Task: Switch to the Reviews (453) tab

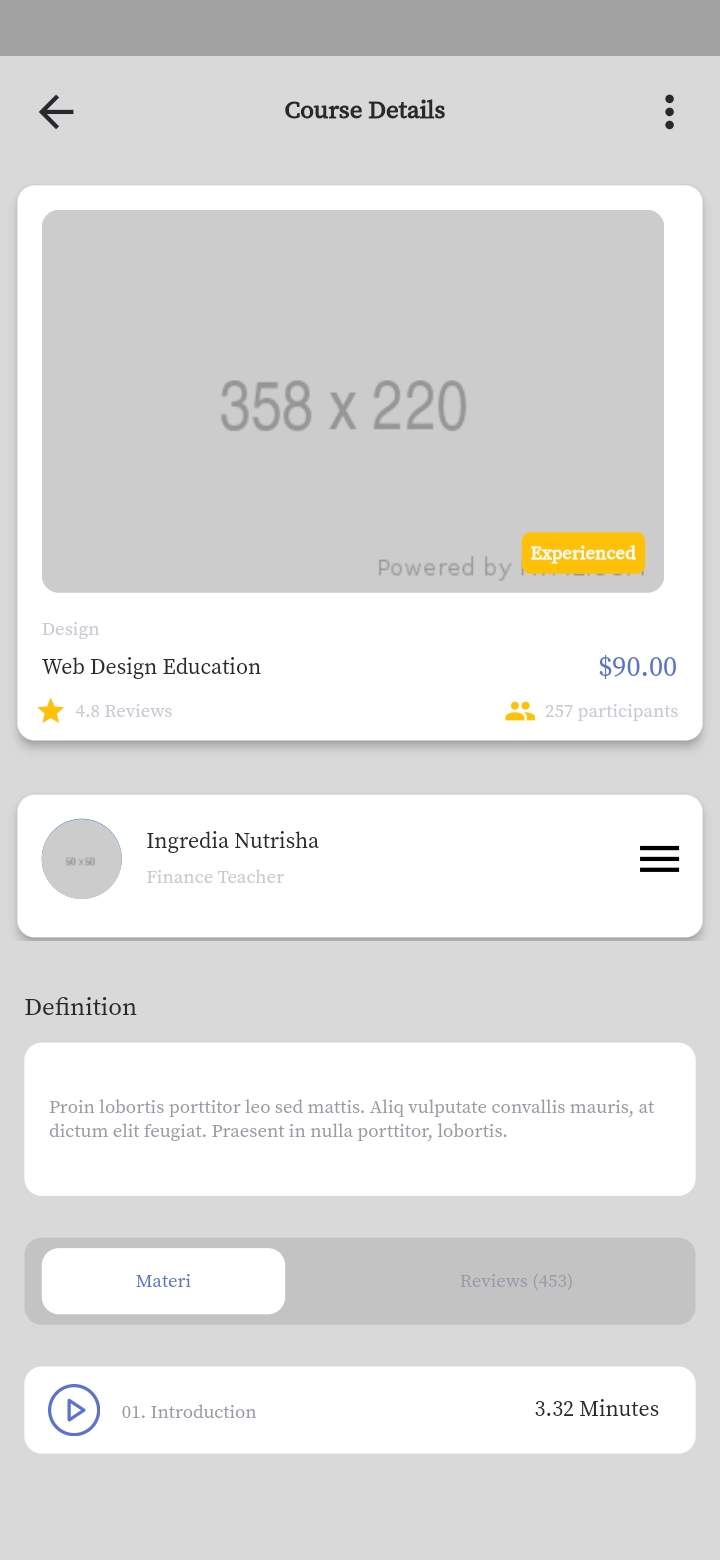Action: click(517, 1281)
